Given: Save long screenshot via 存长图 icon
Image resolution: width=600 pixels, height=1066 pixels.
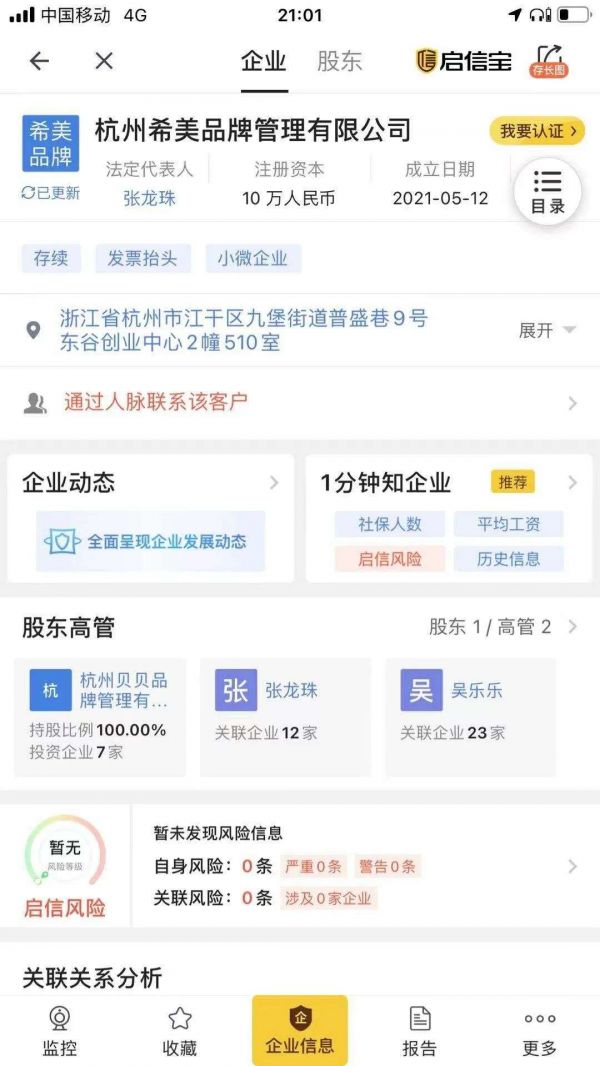Looking at the screenshot, I should 549,60.
